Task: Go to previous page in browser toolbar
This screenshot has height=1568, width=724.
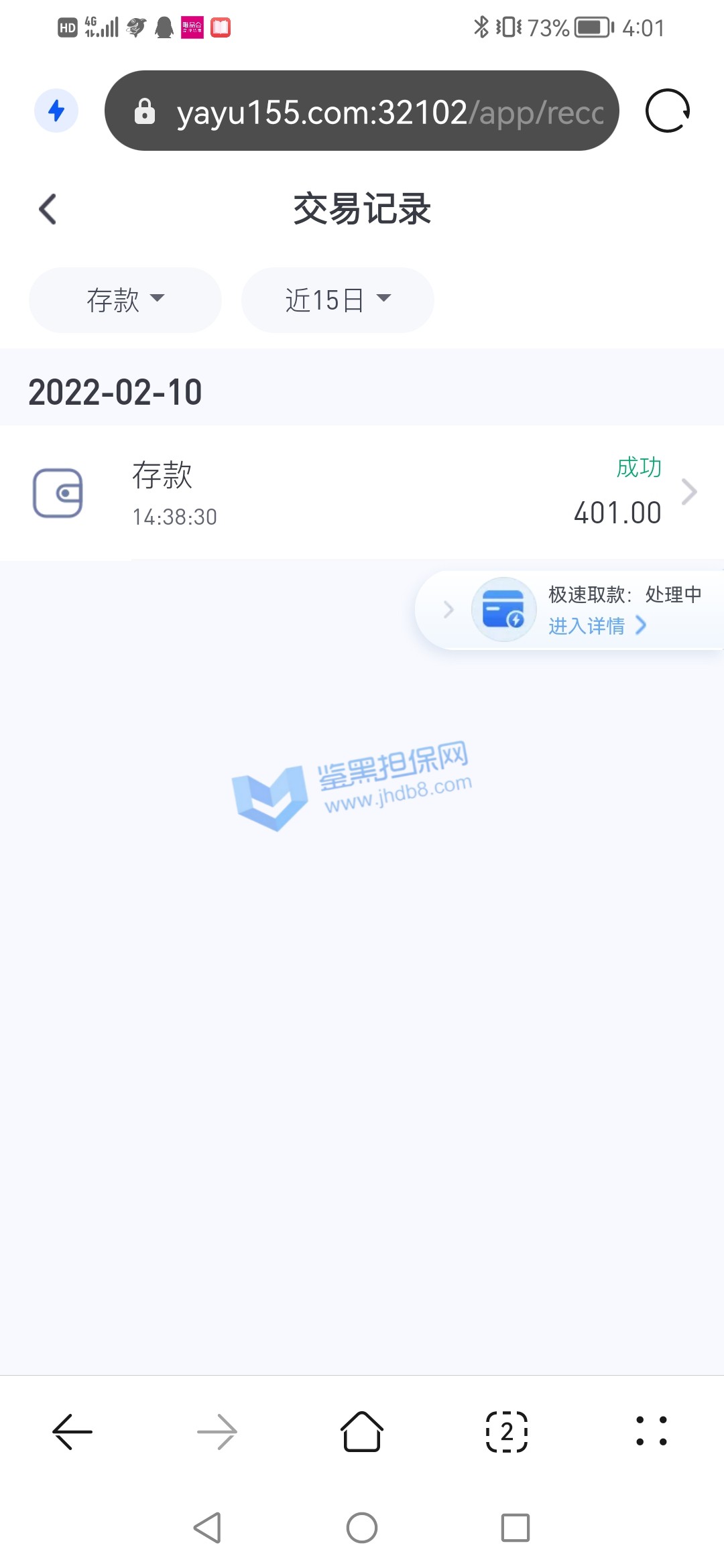Action: [72, 1432]
